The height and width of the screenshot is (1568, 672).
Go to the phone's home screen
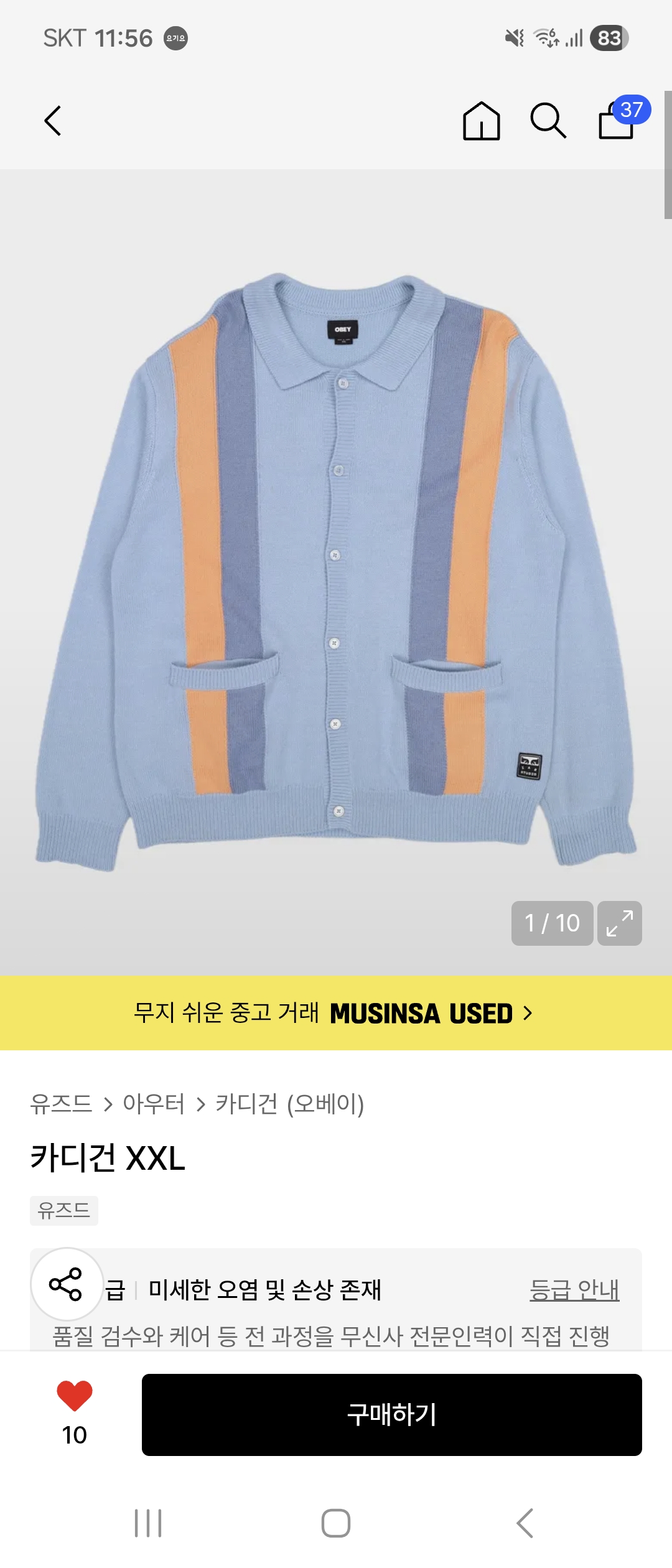coord(336,1523)
